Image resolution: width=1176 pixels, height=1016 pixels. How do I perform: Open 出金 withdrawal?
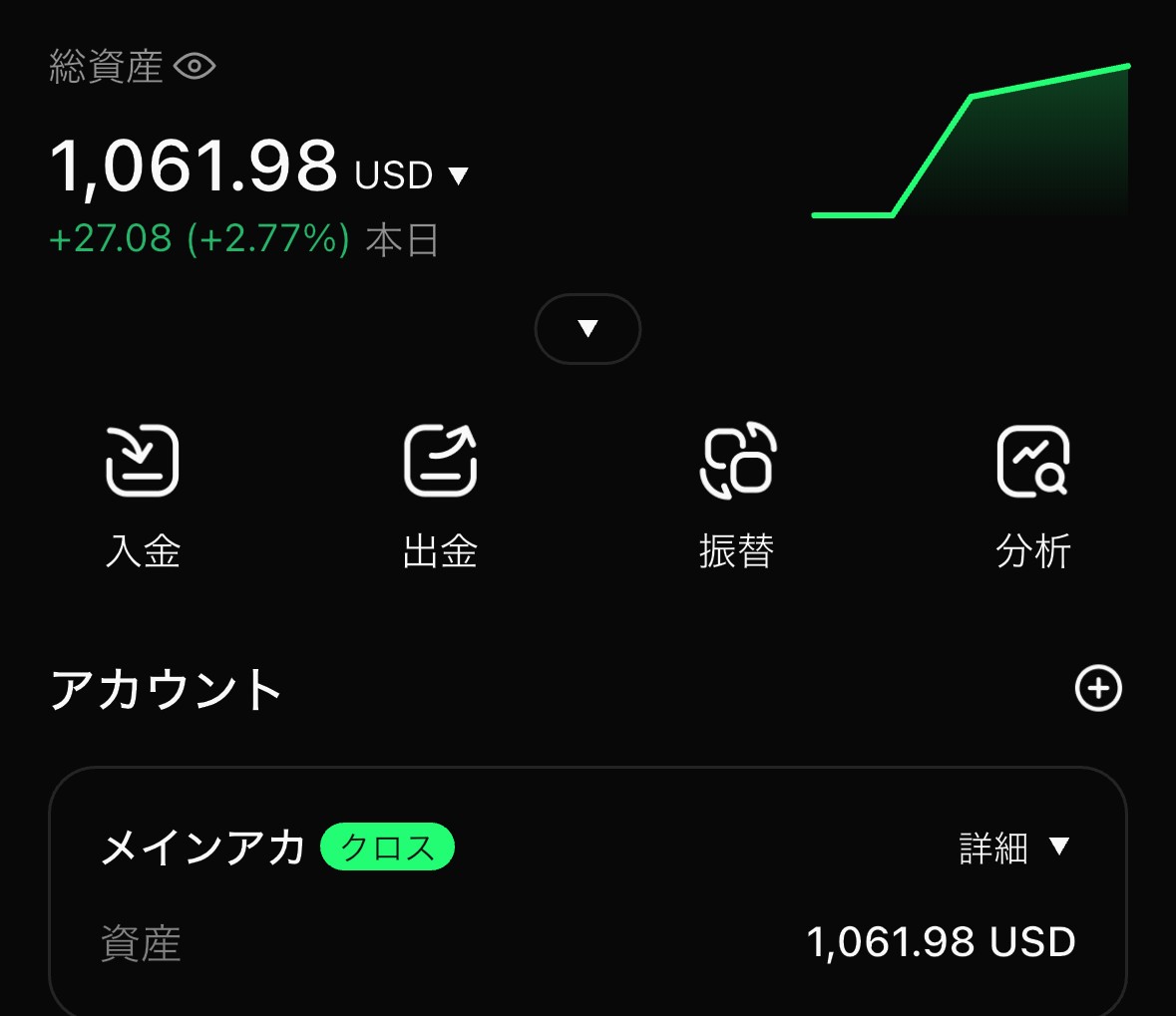(x=440, y=496)
